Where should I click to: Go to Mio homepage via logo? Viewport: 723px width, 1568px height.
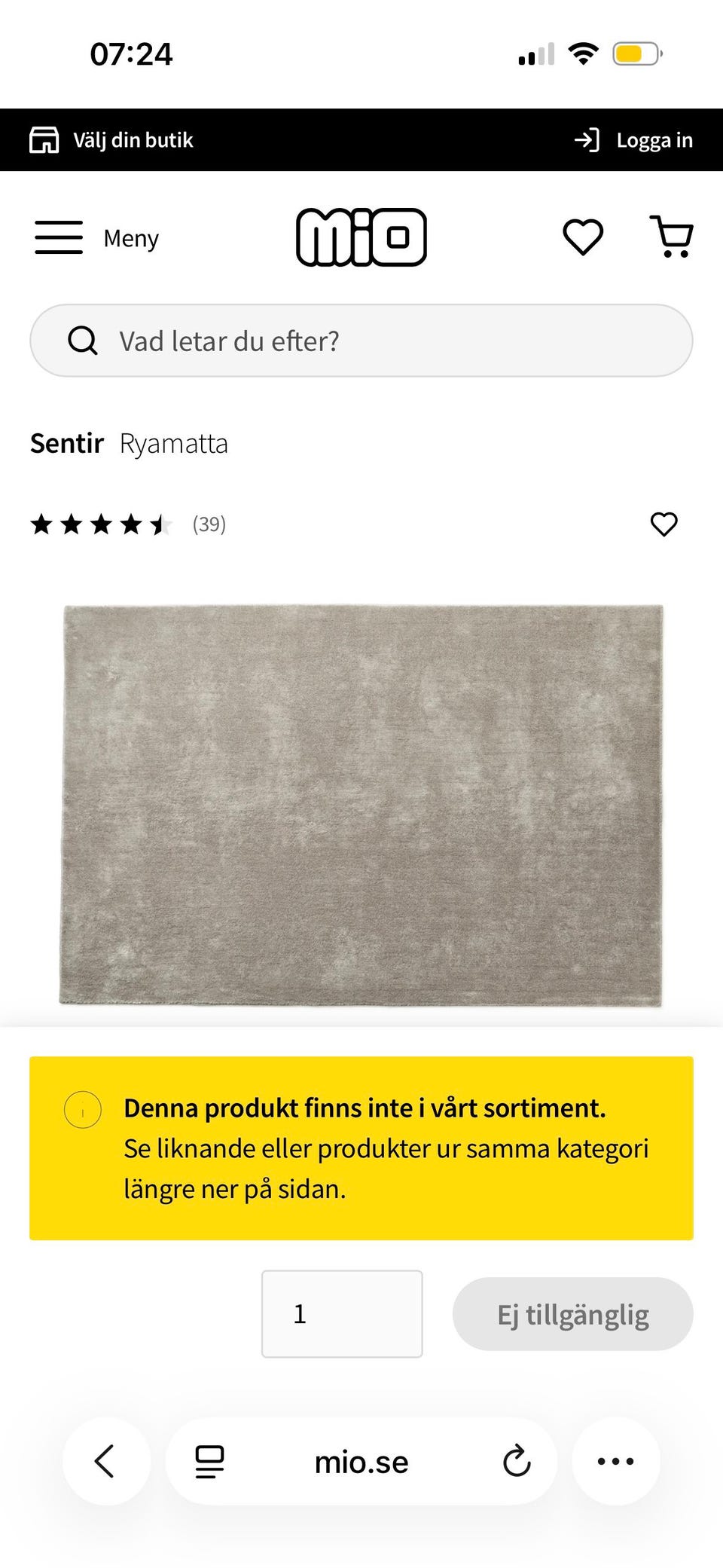coord(361,237)
